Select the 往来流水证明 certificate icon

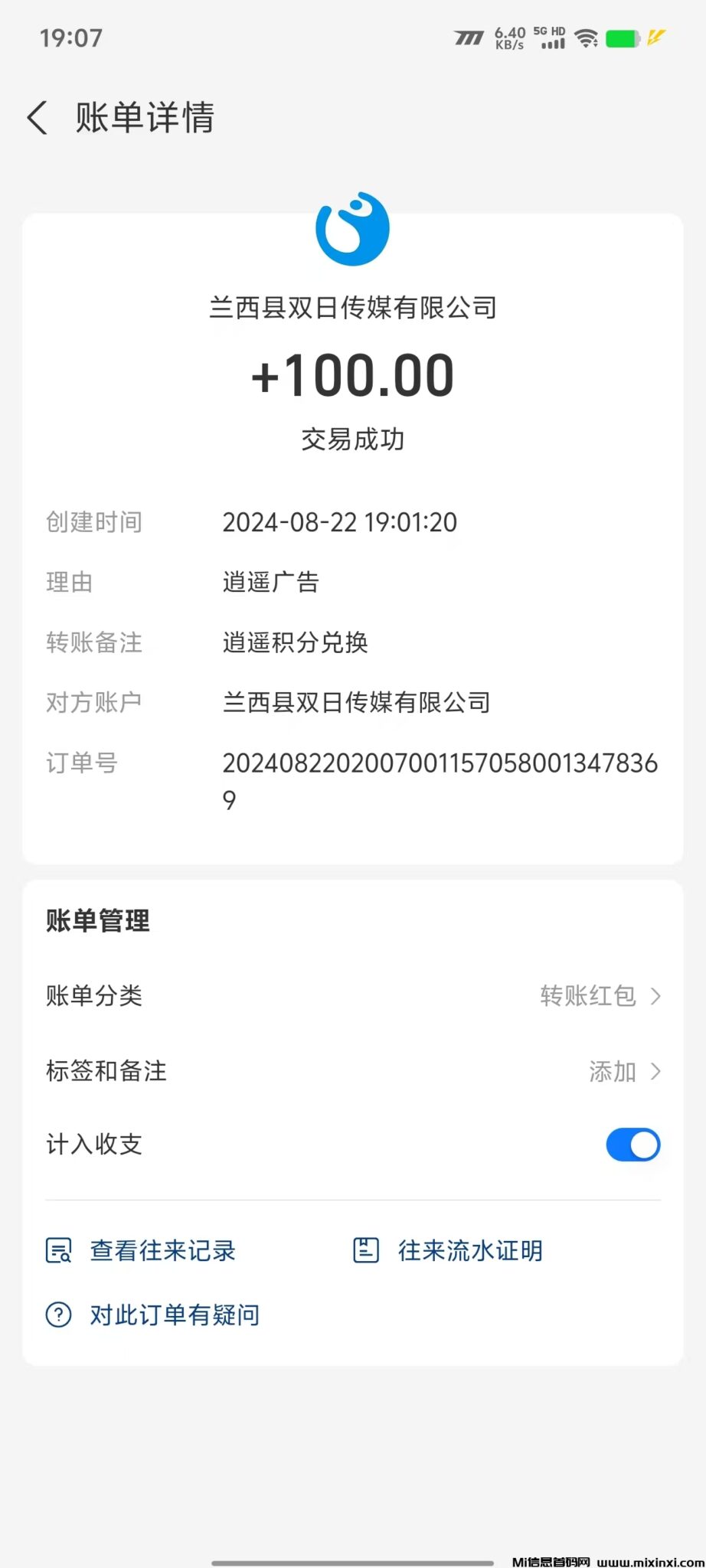[x=365, y=1250]
